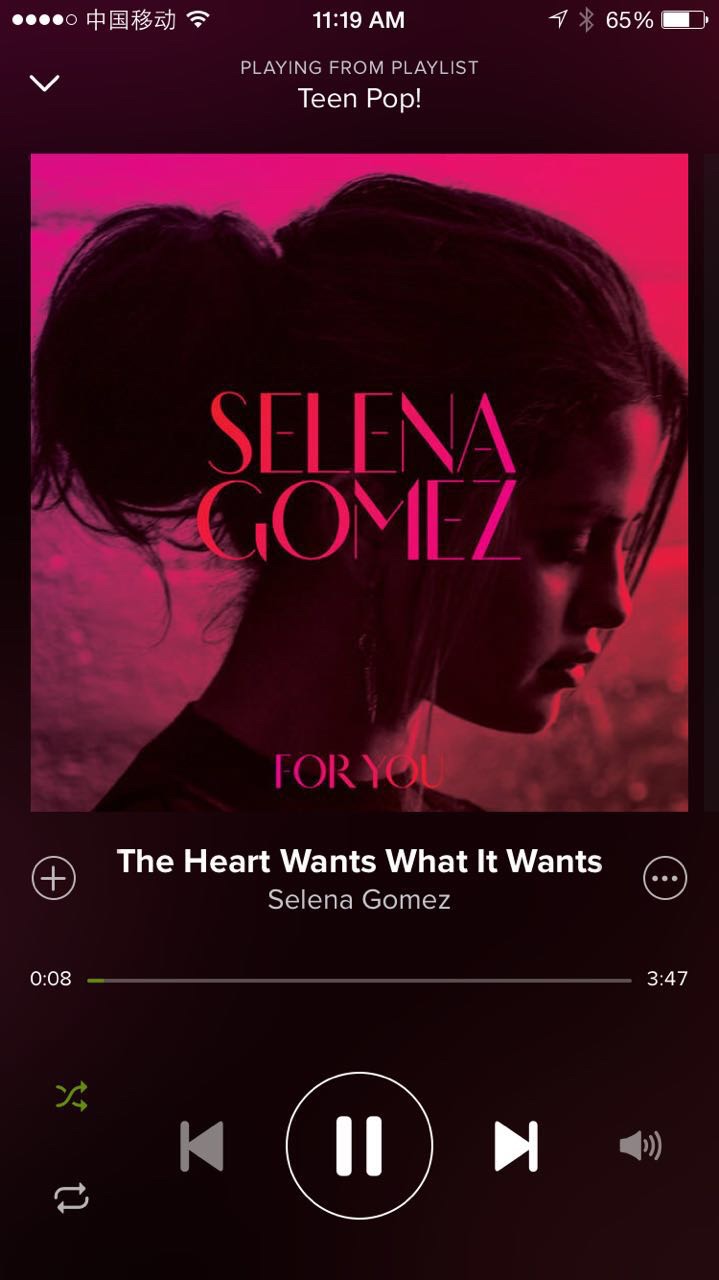Enable repeat for playback

[71, 1198]
